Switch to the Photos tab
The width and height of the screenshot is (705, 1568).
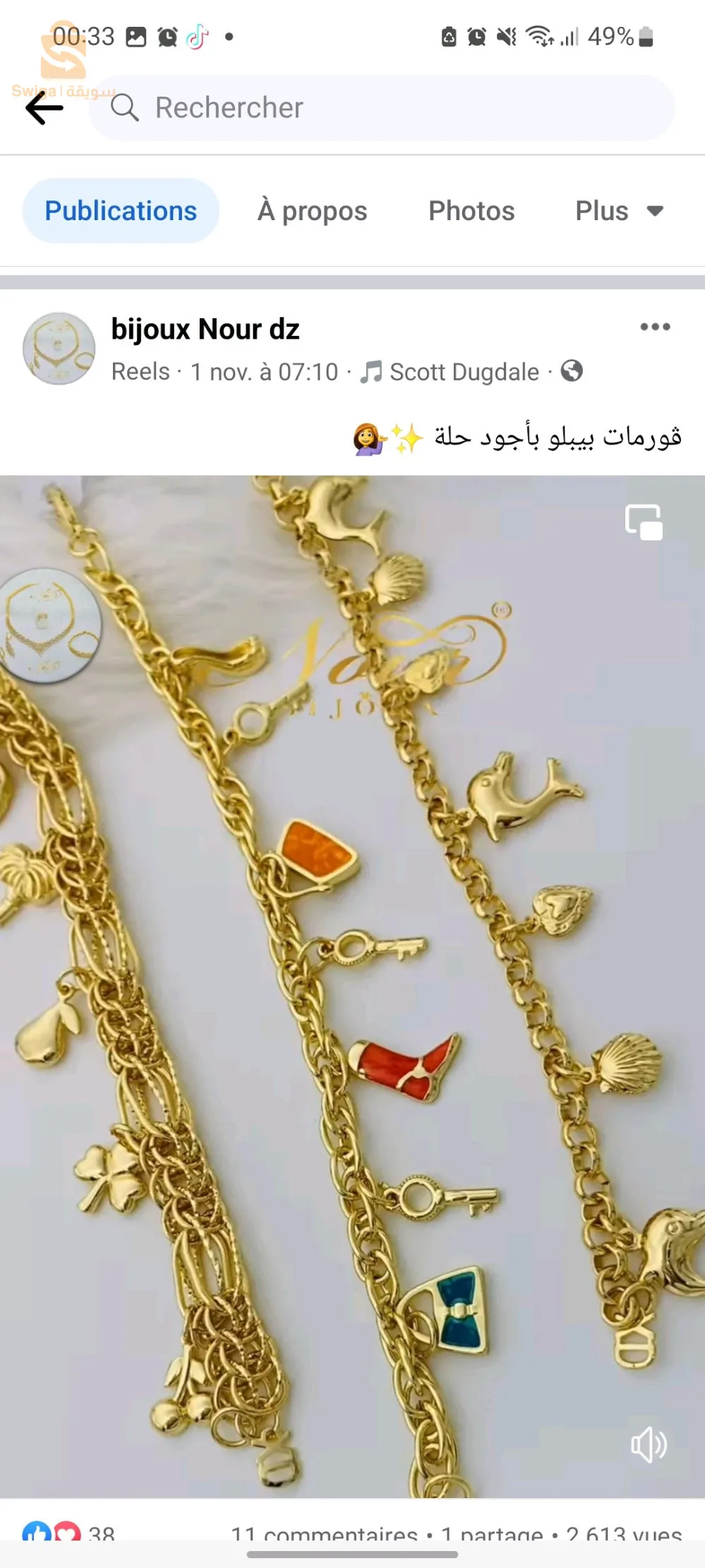click(x=471, y=211)
